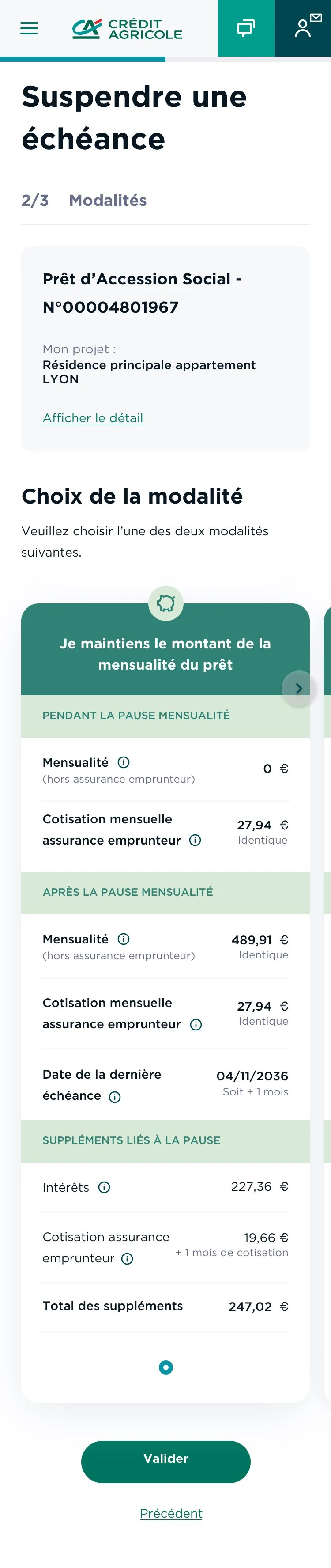Screen dimensions: 331x1568
Task: Info on insurance contribution during pause
Action: pyautogui.click(x=196, y=840)
